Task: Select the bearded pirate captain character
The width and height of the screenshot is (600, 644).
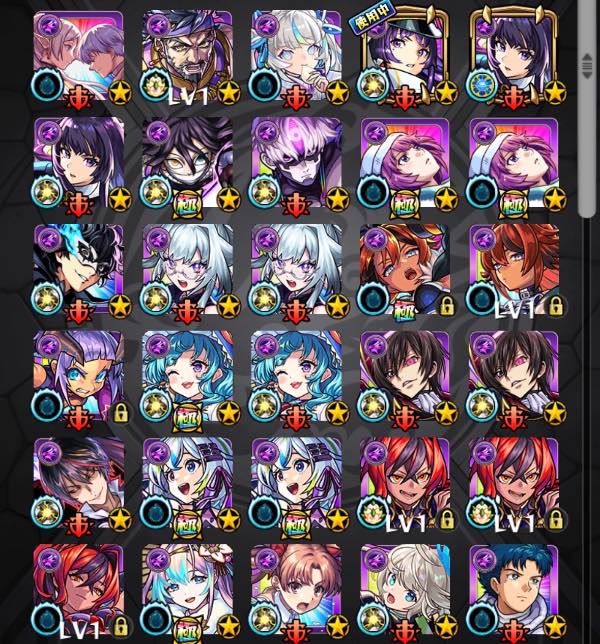Action: (187, 56)
